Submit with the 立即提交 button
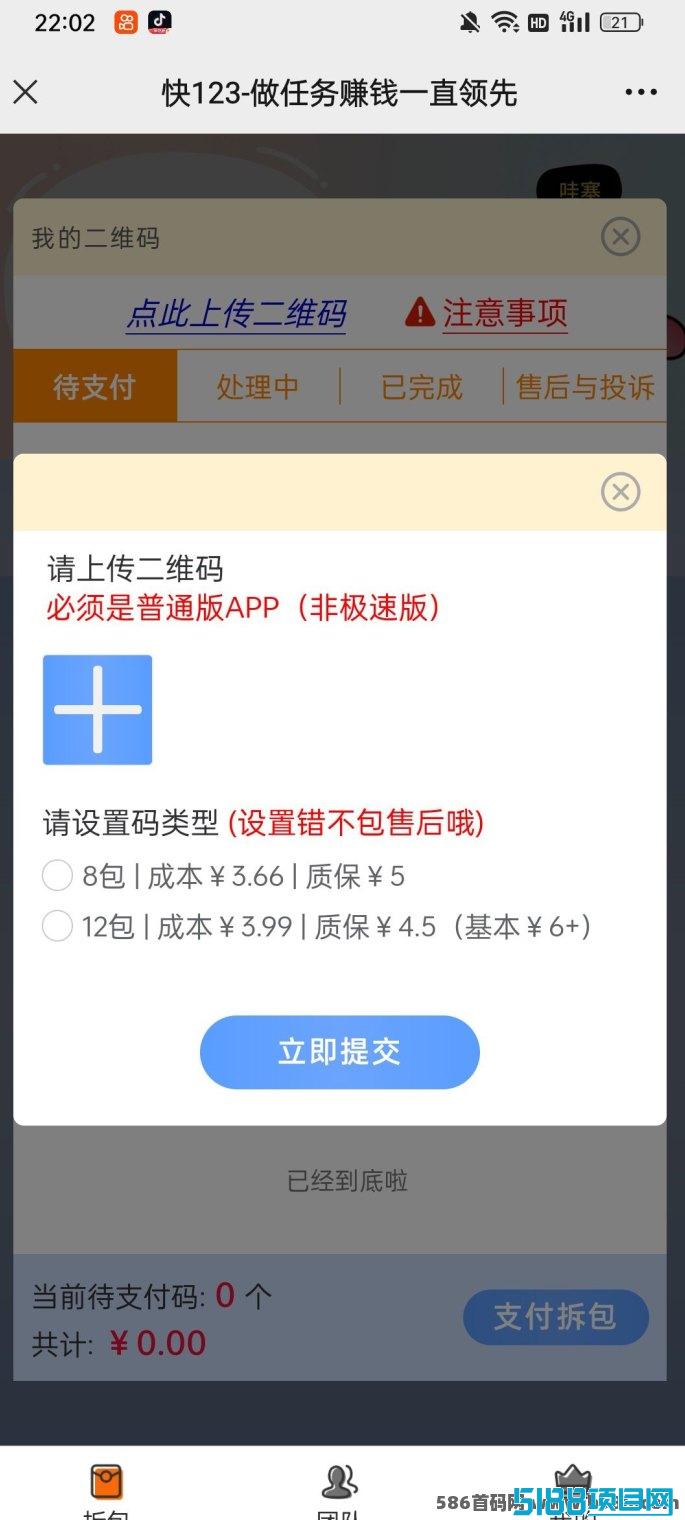The width and height of the screenshot is (685, 1520). coord(340,1052)
